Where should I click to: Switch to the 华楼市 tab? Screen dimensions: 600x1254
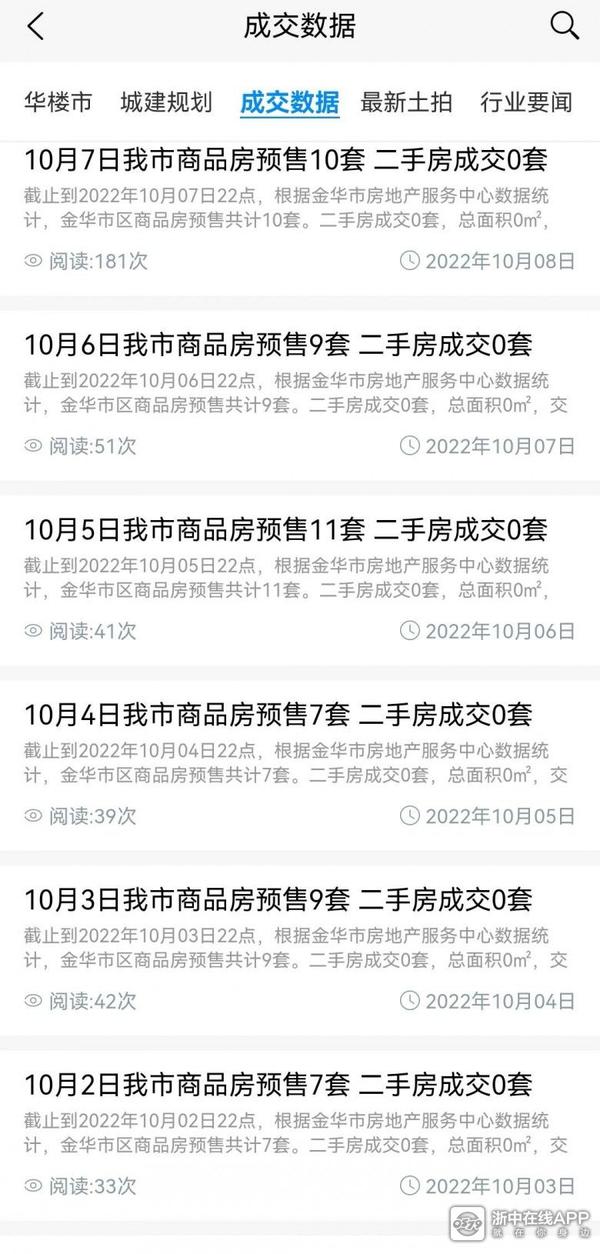click(x=58, y=102)
